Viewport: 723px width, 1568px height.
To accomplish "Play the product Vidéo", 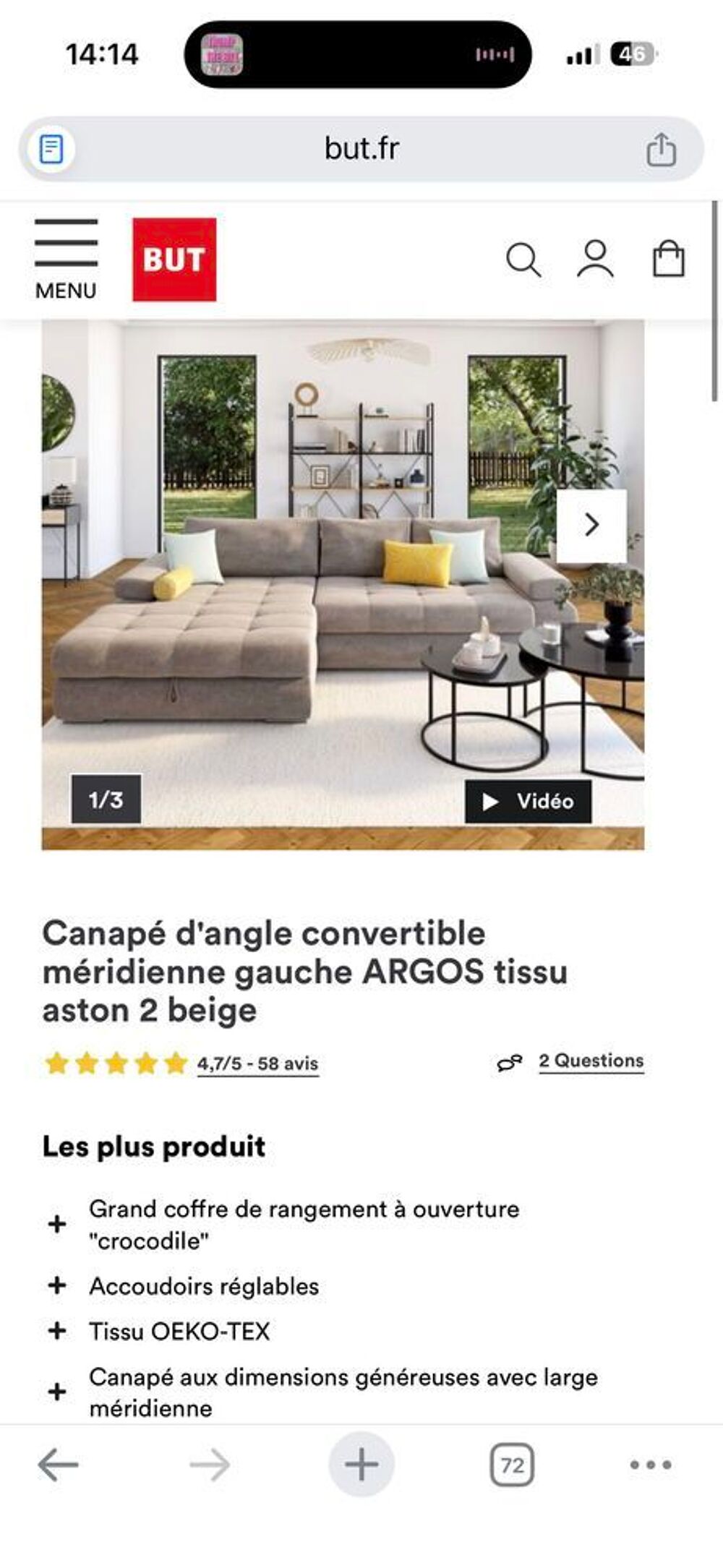I will (x=528, y=801).
